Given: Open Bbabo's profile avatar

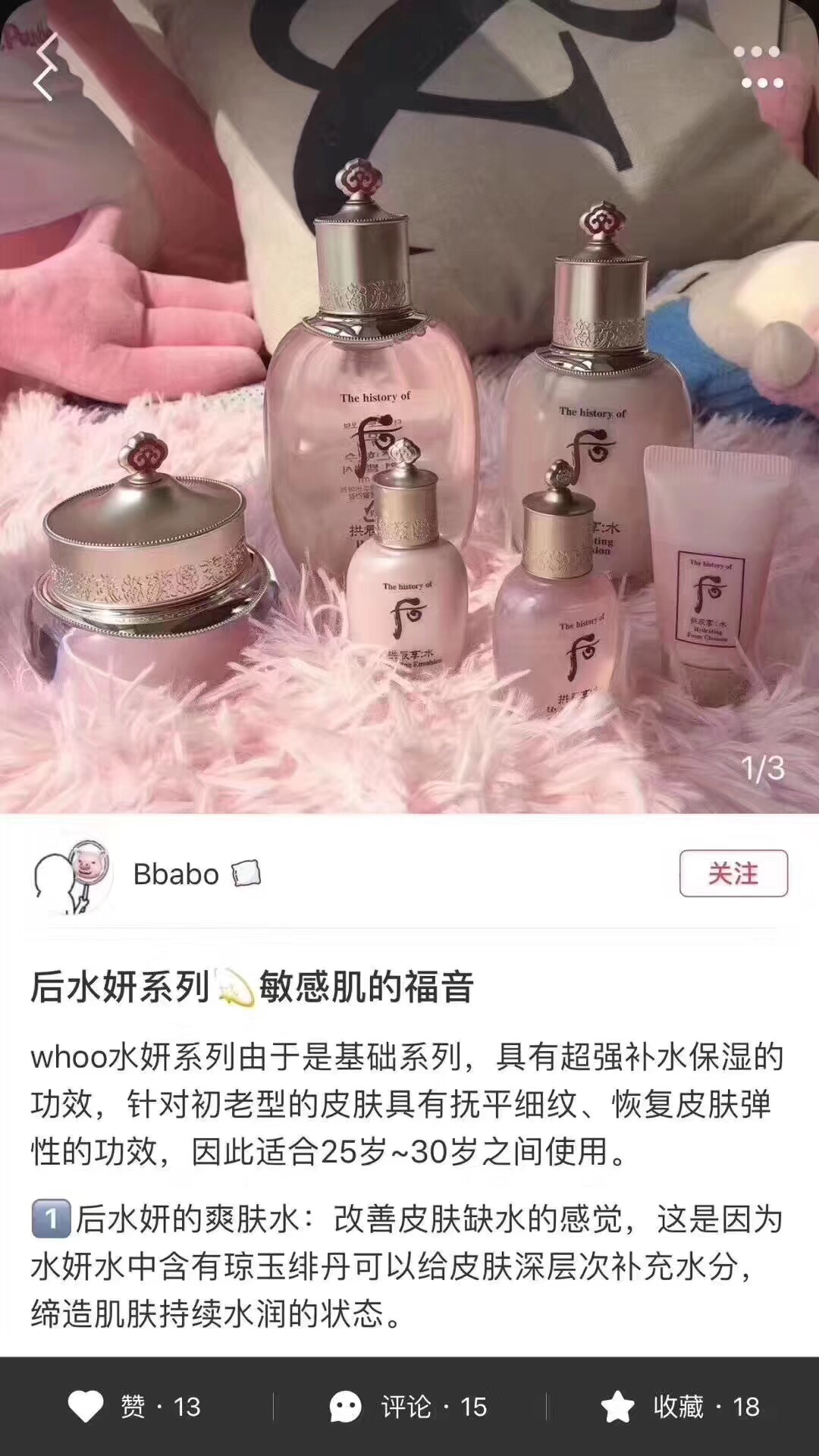Looking at the screenshot, I should (72, 876).
